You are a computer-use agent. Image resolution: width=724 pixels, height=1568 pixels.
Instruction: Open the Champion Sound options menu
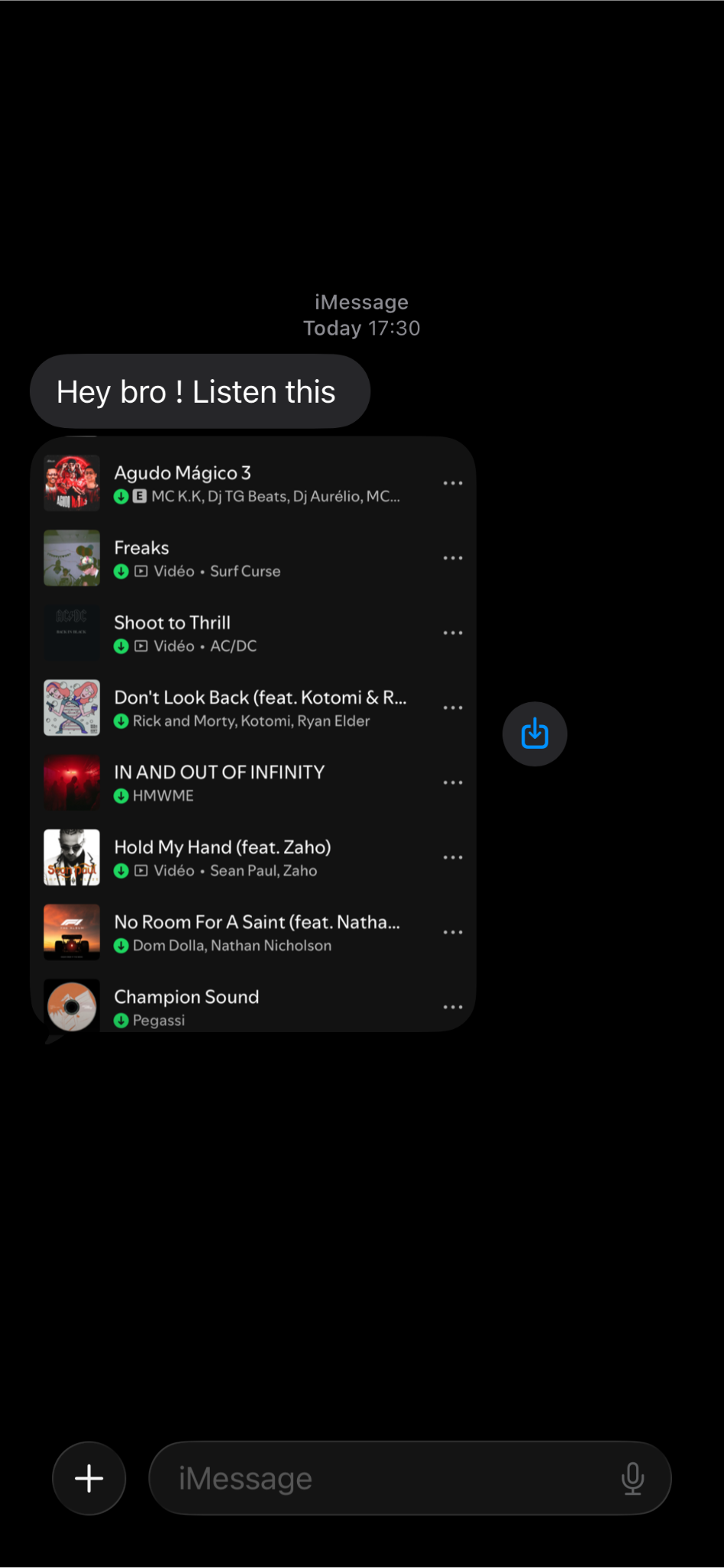click(x=452, y=1007)
